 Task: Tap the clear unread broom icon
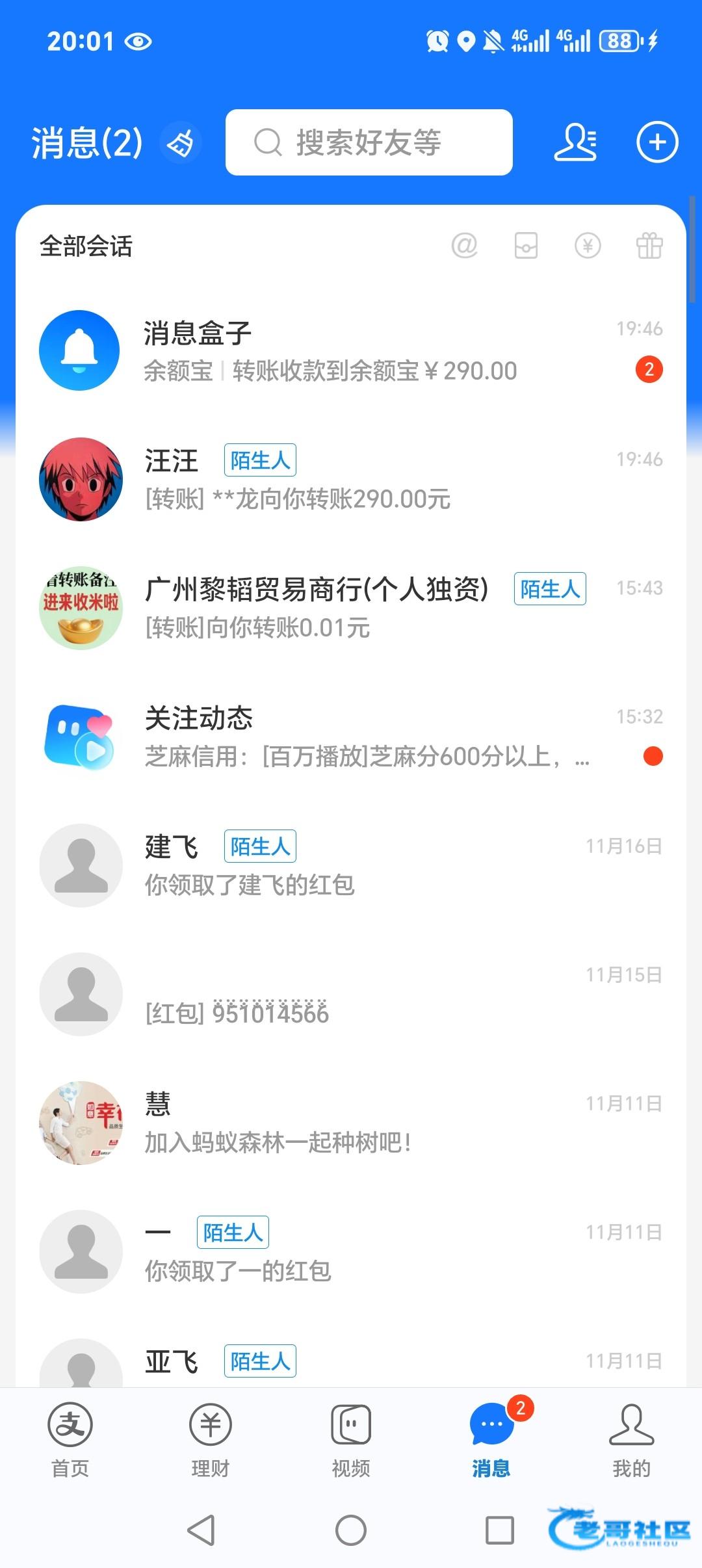[x=181, y=143]
